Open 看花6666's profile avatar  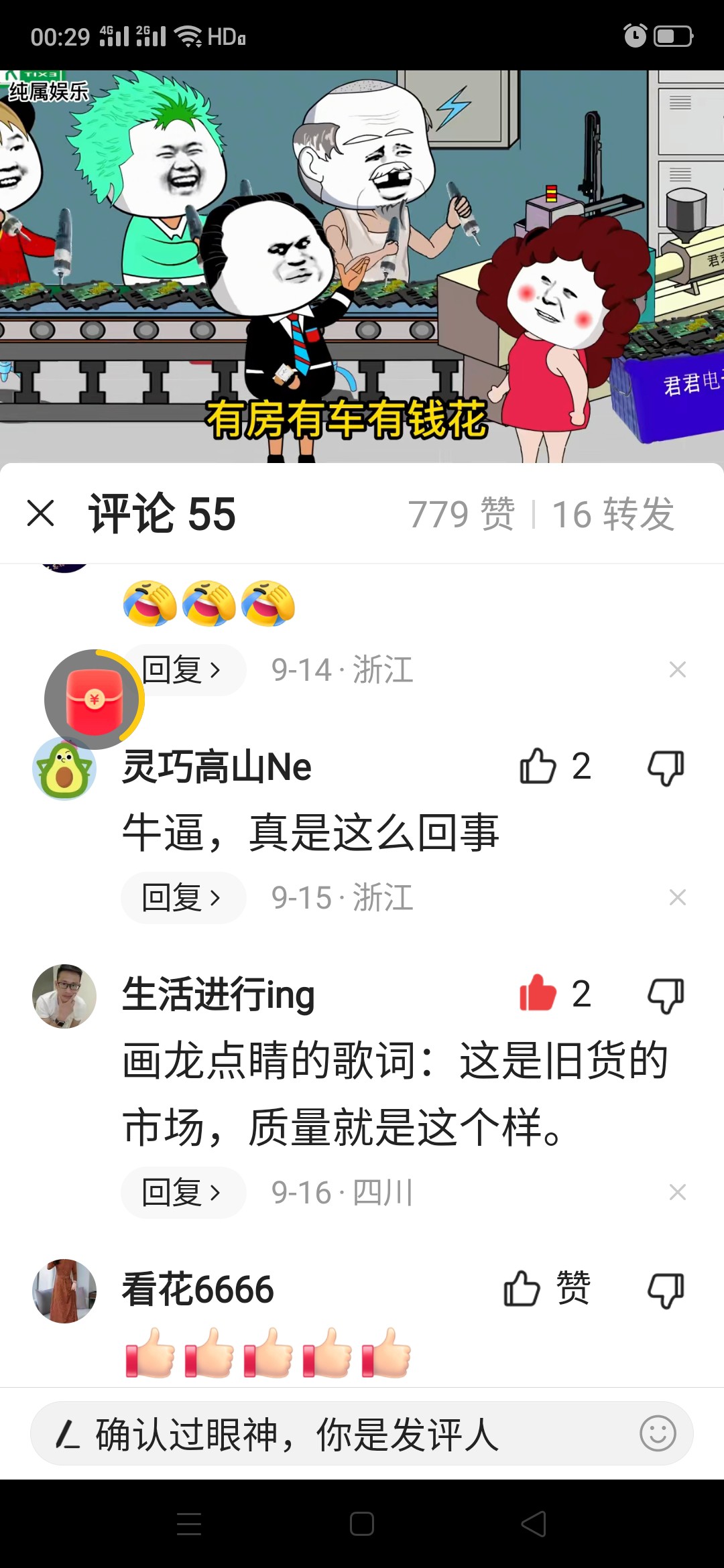pyautogui.click(x=64, y=1291)
